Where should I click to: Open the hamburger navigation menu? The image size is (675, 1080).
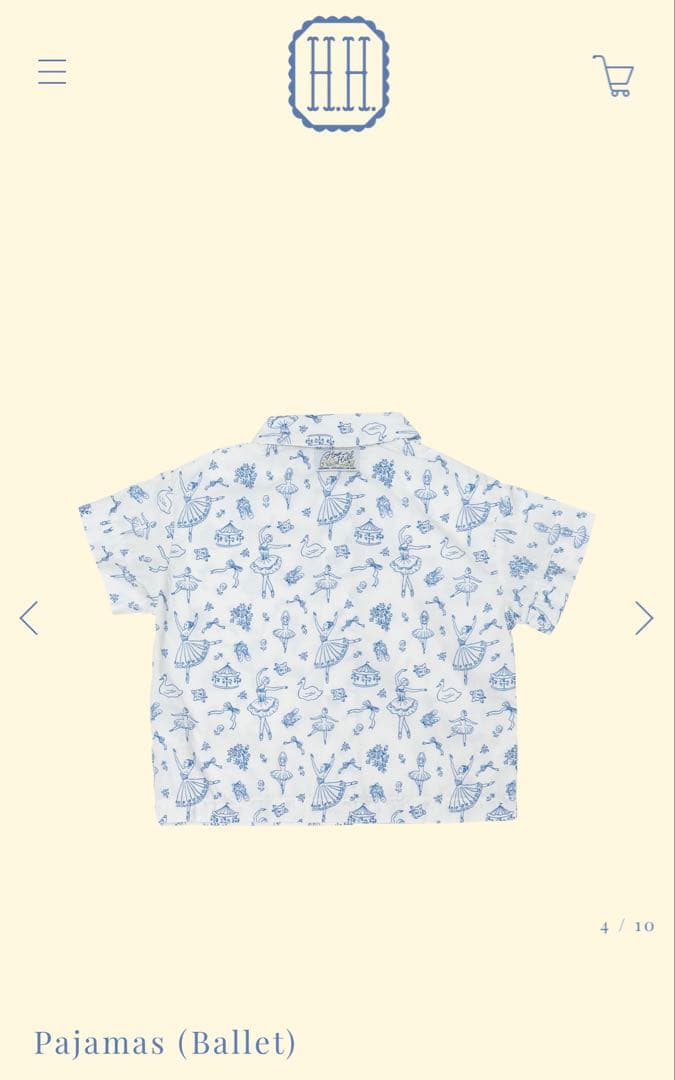pos(52,72)
